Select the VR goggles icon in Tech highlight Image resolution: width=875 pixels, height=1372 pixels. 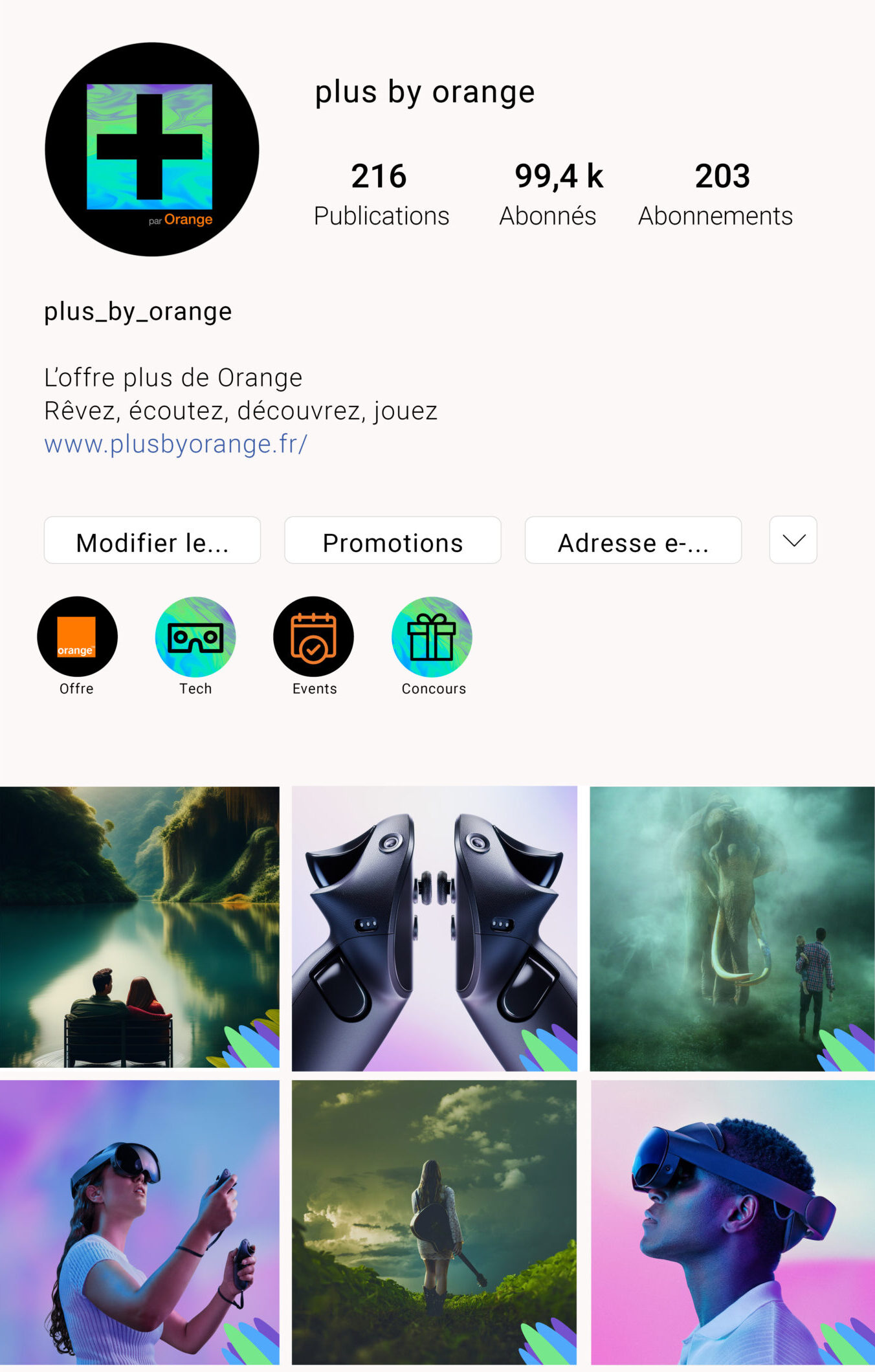[195, 637]
